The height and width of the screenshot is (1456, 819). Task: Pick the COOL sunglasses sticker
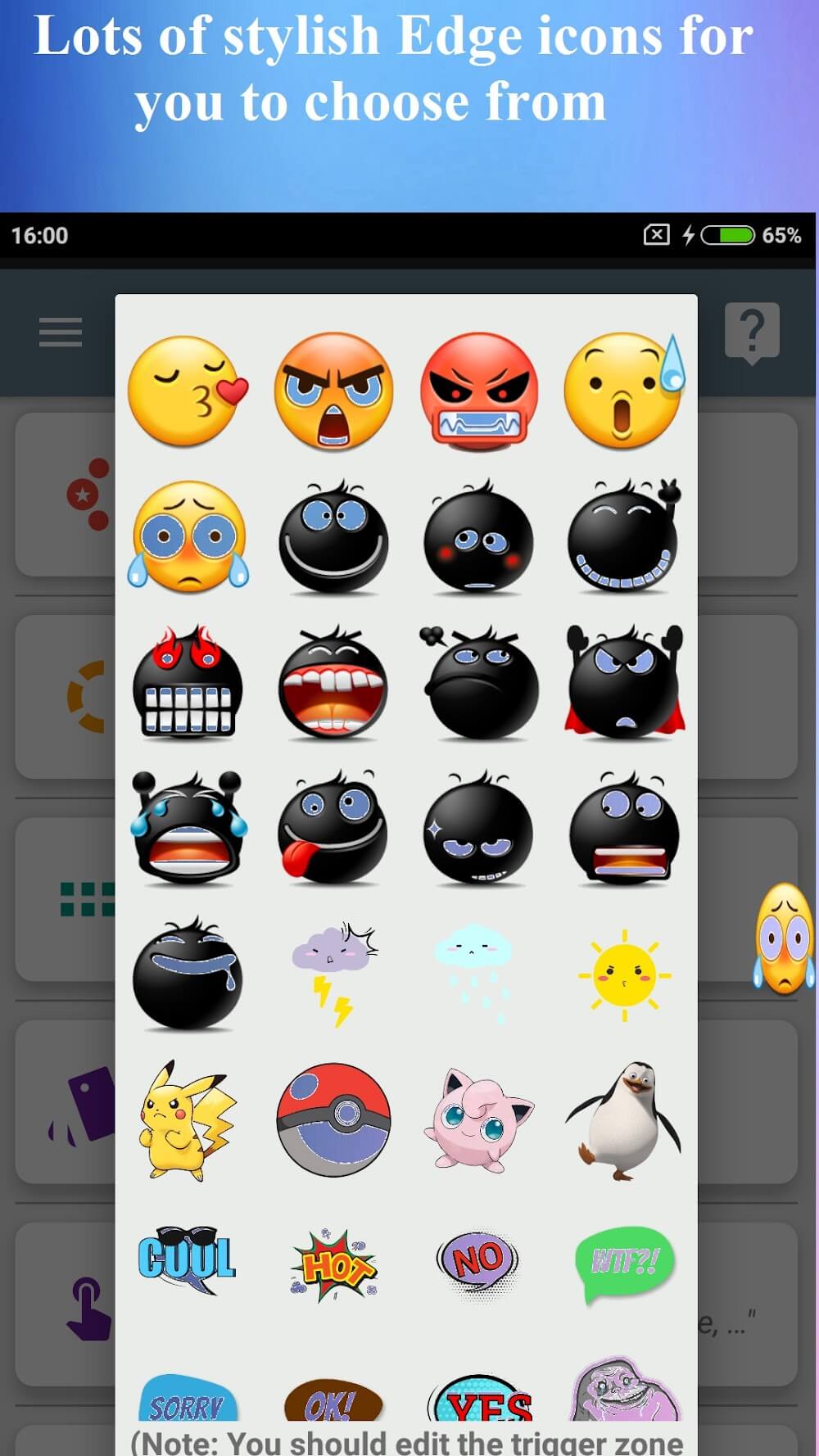point(187,1259)
